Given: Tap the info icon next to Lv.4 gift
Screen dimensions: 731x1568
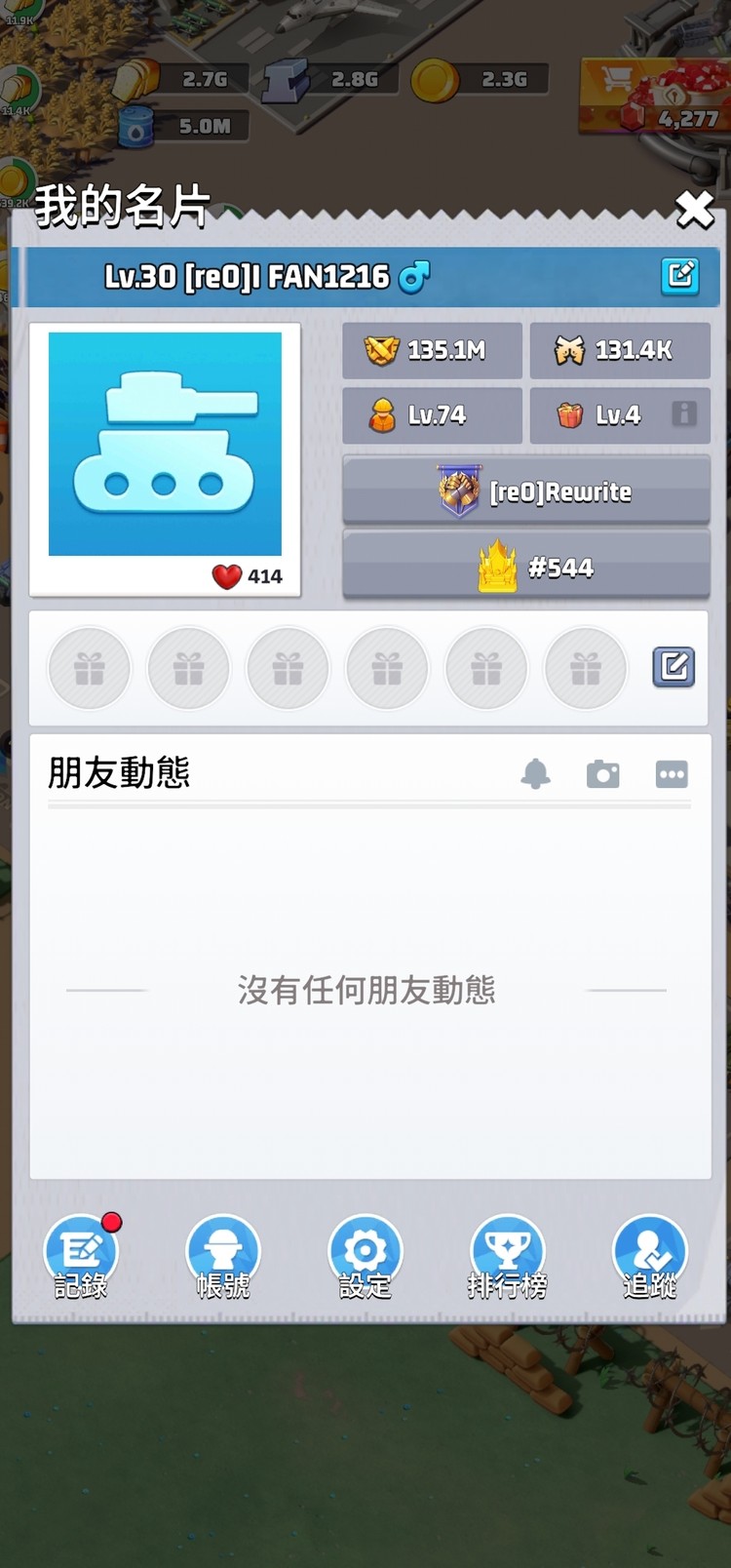Looking at the screenshot, I should tap(683, 414).
